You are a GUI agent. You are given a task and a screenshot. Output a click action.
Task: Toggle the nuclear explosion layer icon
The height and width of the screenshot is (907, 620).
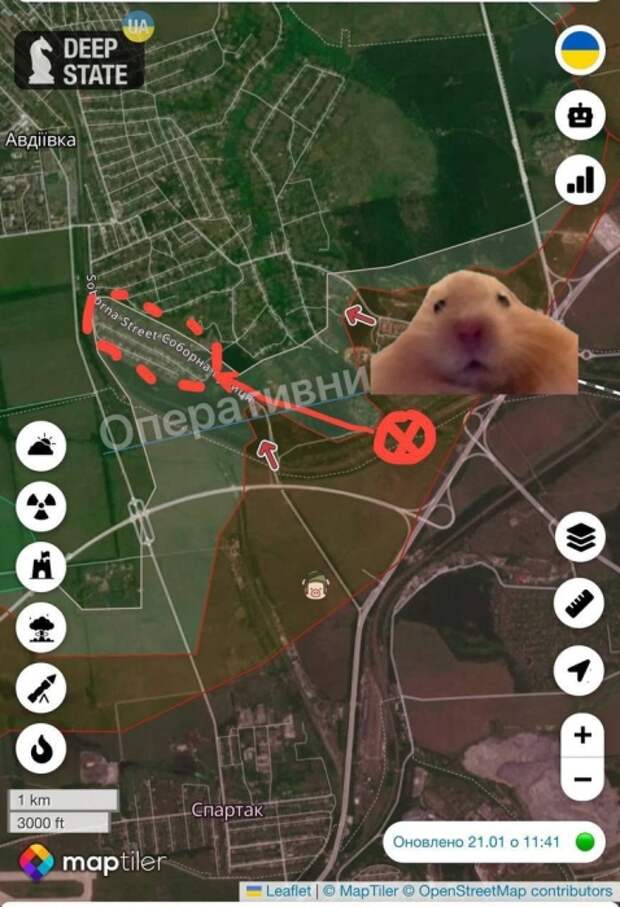tap(41, 627)
